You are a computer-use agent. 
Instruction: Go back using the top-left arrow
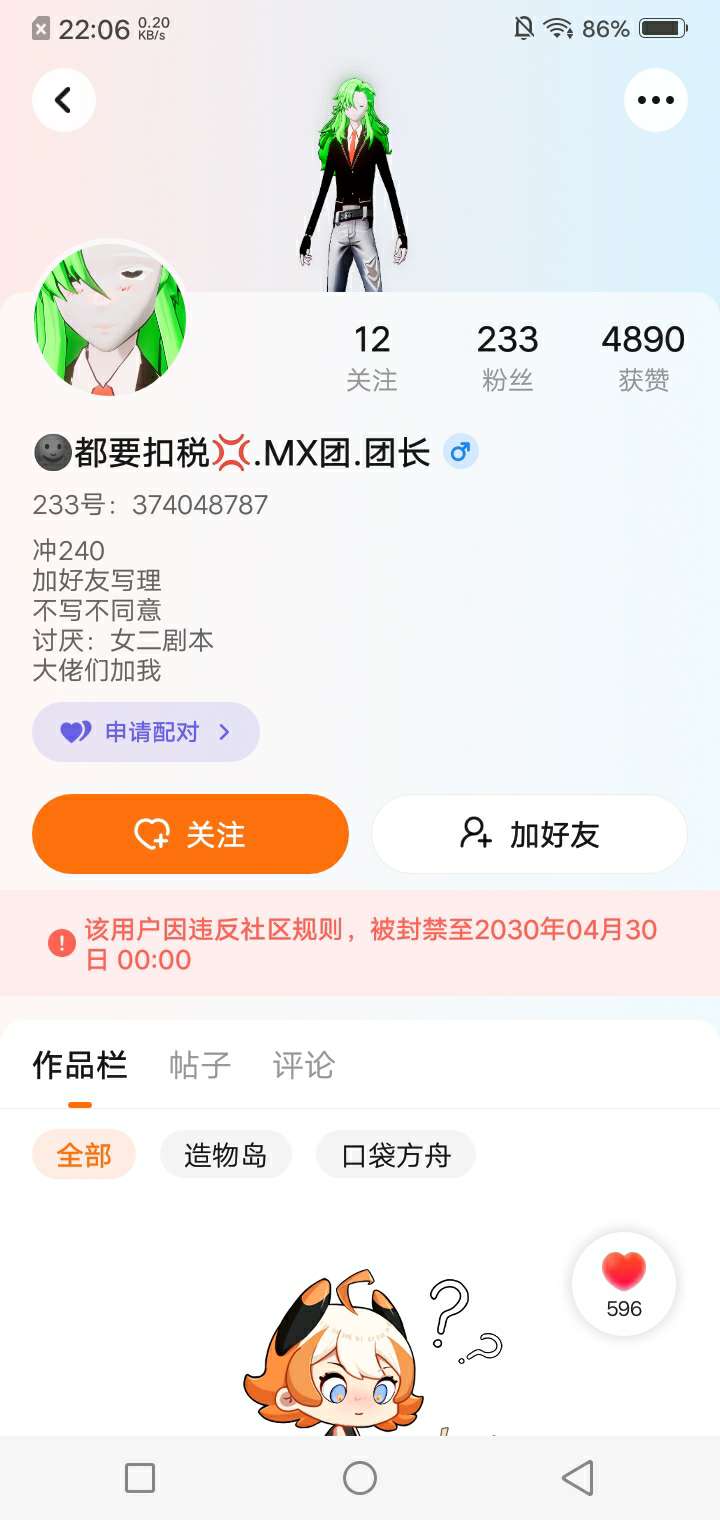pyautogui.click(x=63, y=100)
